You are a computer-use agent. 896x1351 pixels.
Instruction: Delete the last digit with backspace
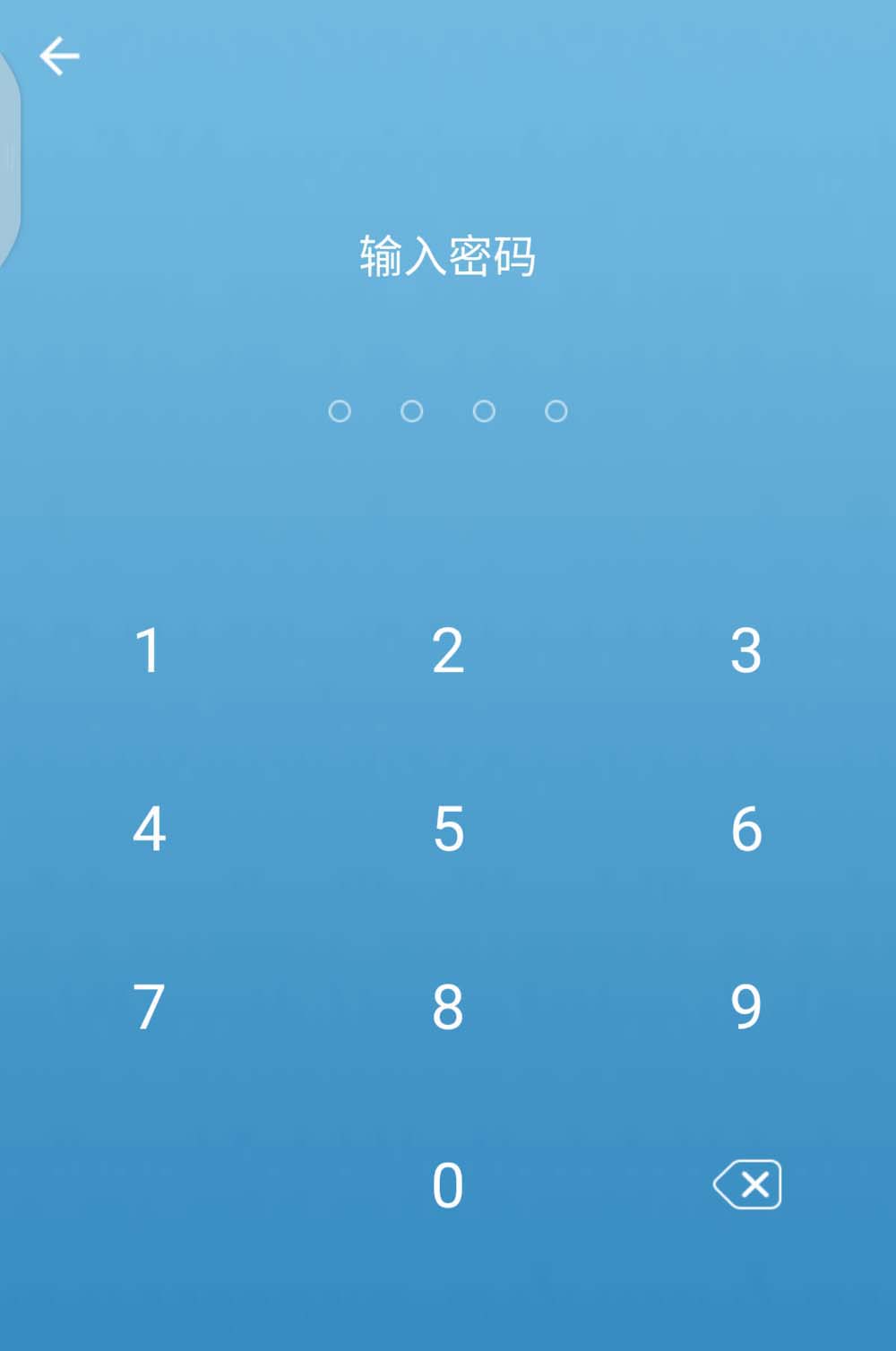(x=747, y=1185)
